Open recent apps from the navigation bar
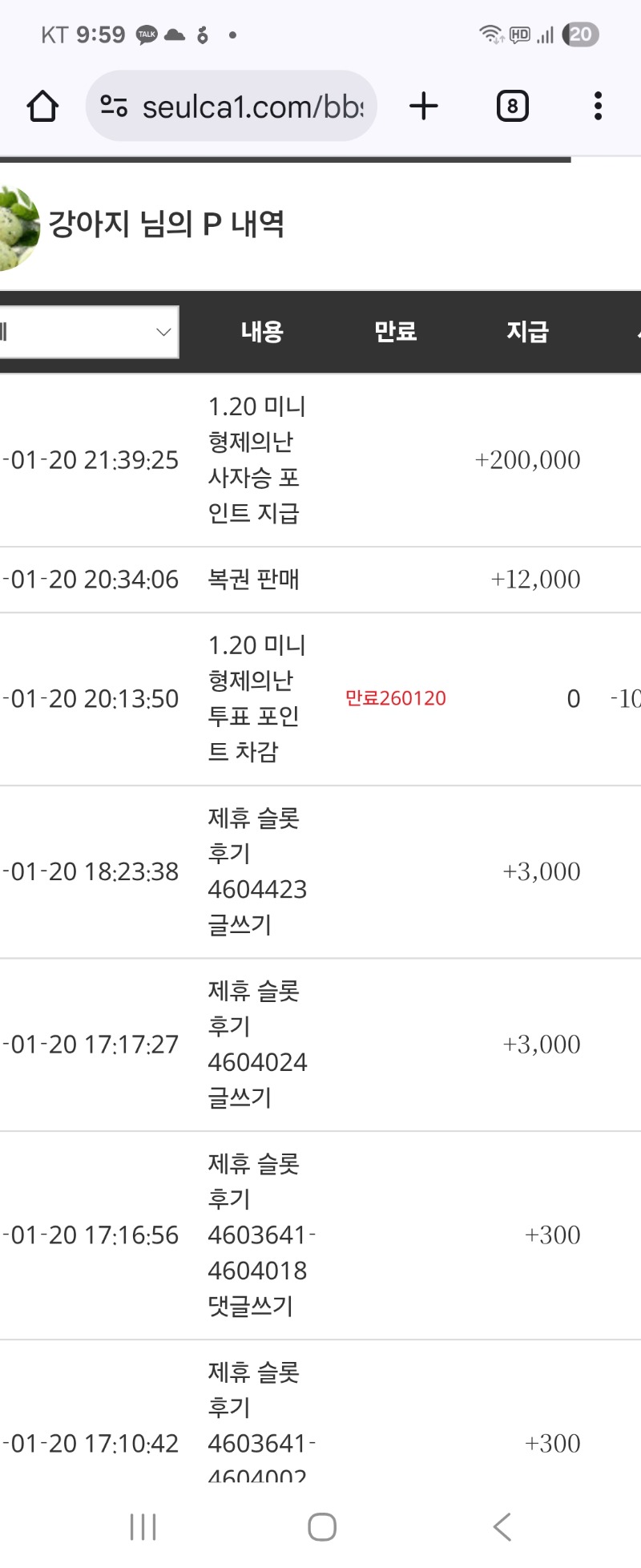This screenshot has width=641, height=1568. point(143,1526)
